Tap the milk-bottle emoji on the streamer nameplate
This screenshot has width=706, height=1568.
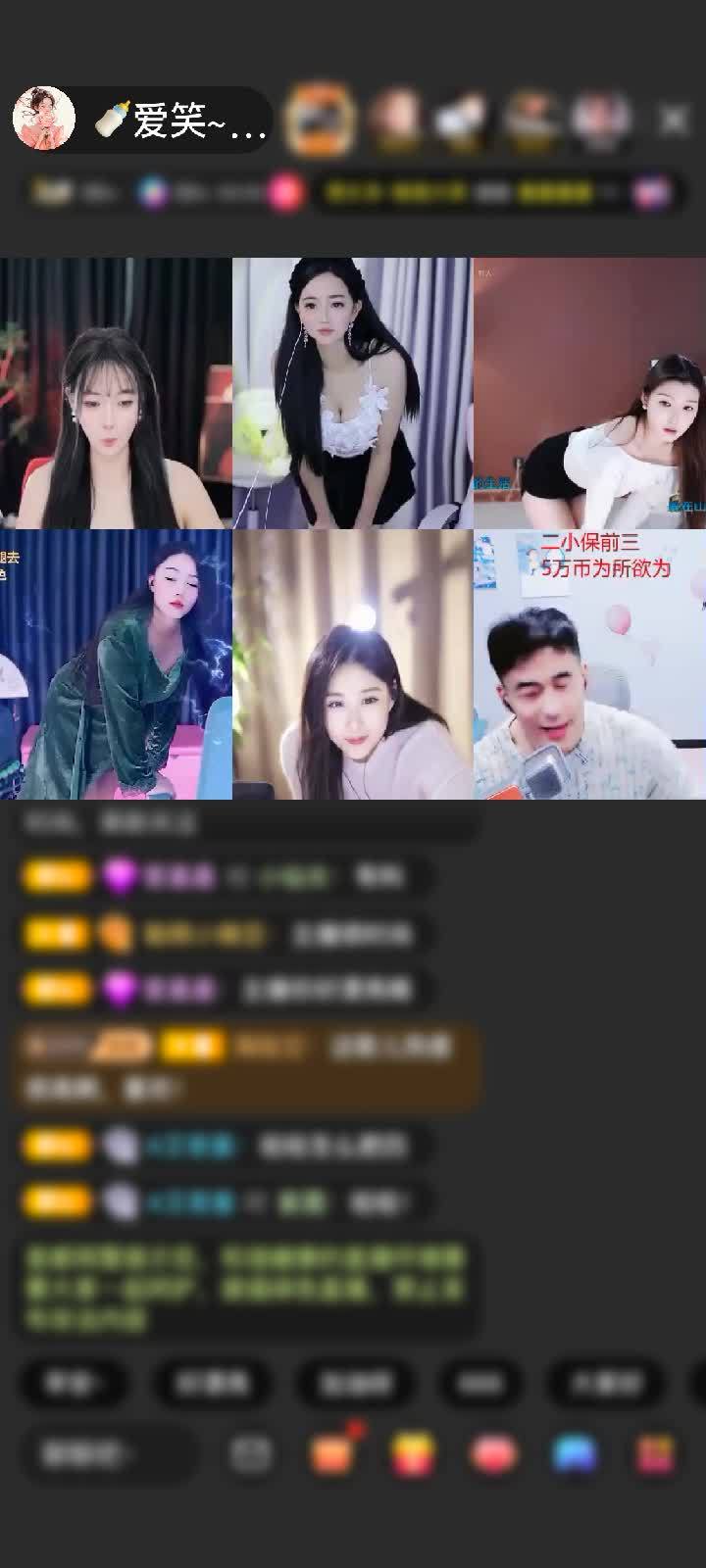[x=111, y=117]
